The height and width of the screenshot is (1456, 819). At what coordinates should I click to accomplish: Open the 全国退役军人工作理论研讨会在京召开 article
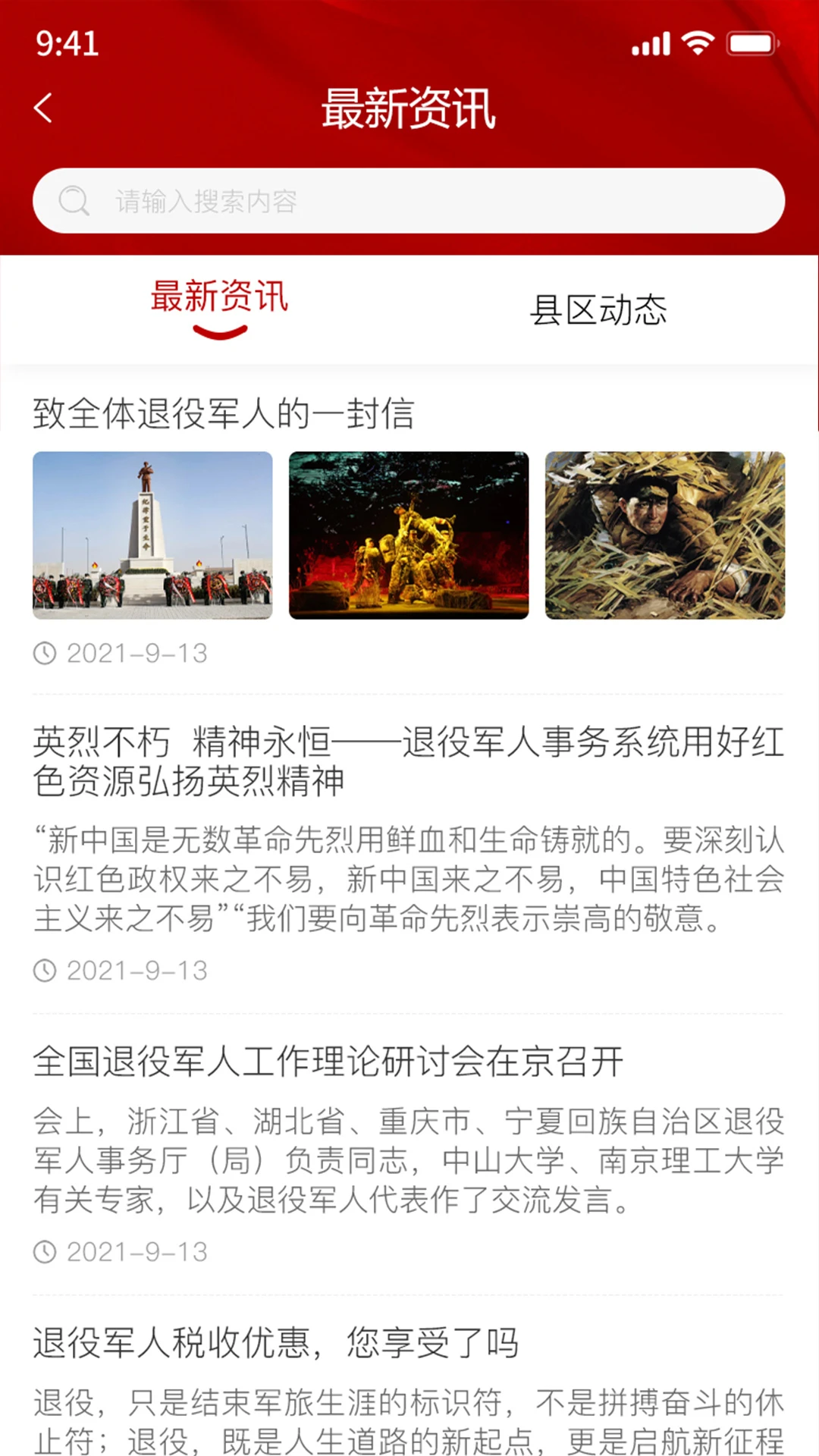tap(326, 1062)
